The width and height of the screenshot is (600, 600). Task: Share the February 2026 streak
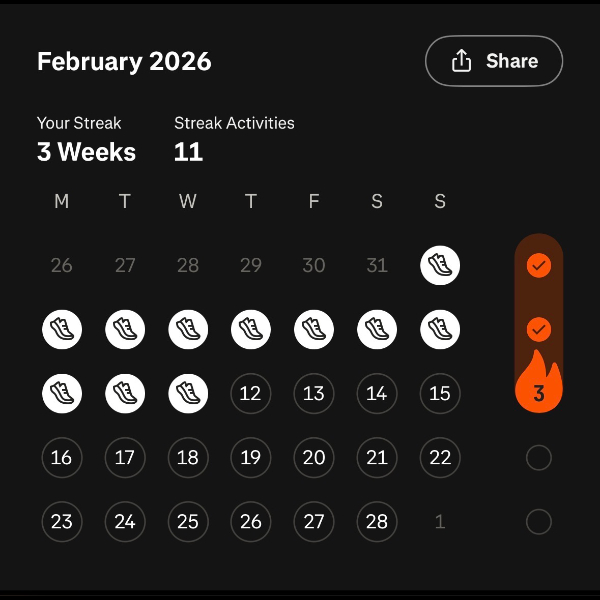coord(494,61)
